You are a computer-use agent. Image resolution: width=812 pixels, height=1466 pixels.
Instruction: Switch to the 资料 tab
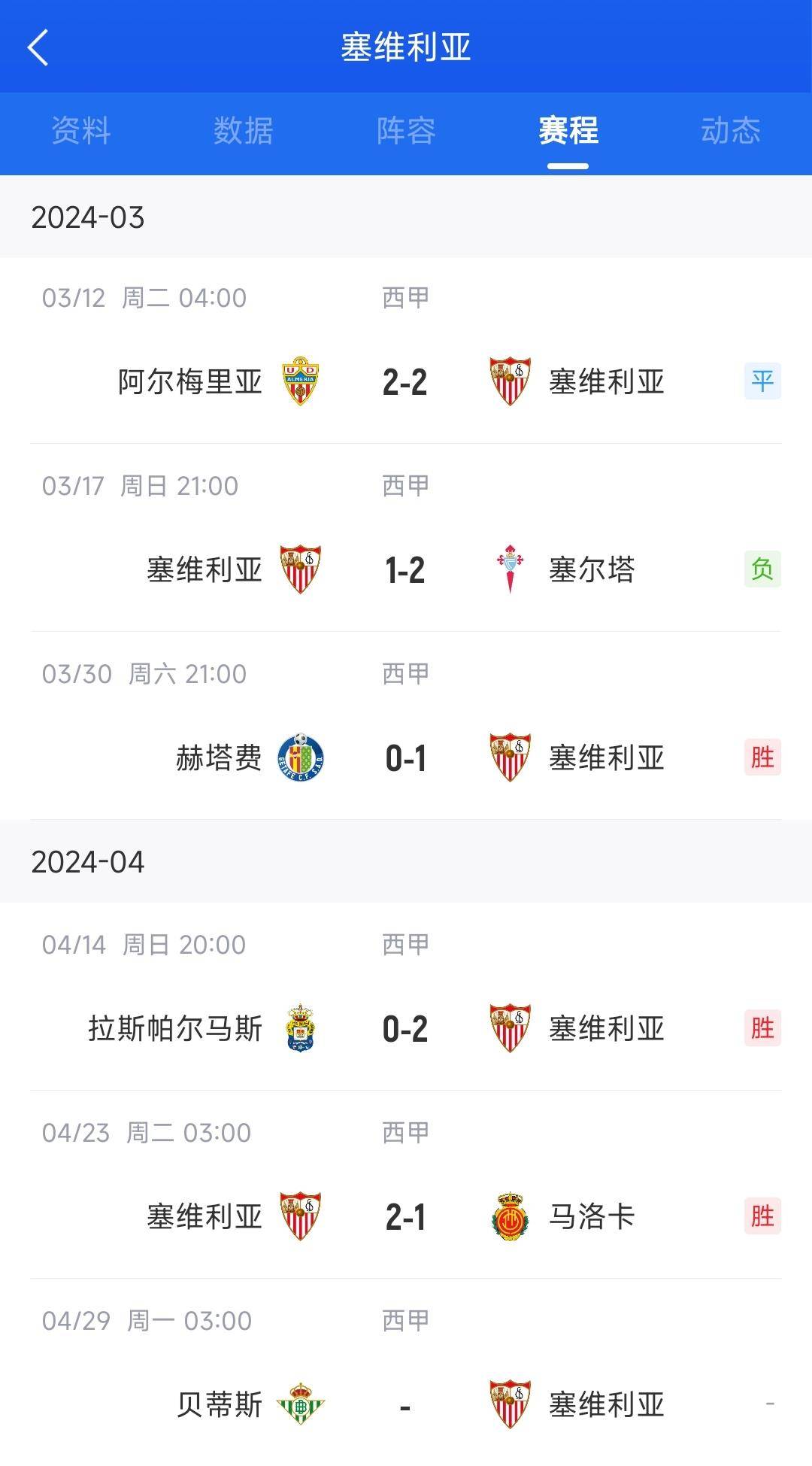(x=81, y=131)
